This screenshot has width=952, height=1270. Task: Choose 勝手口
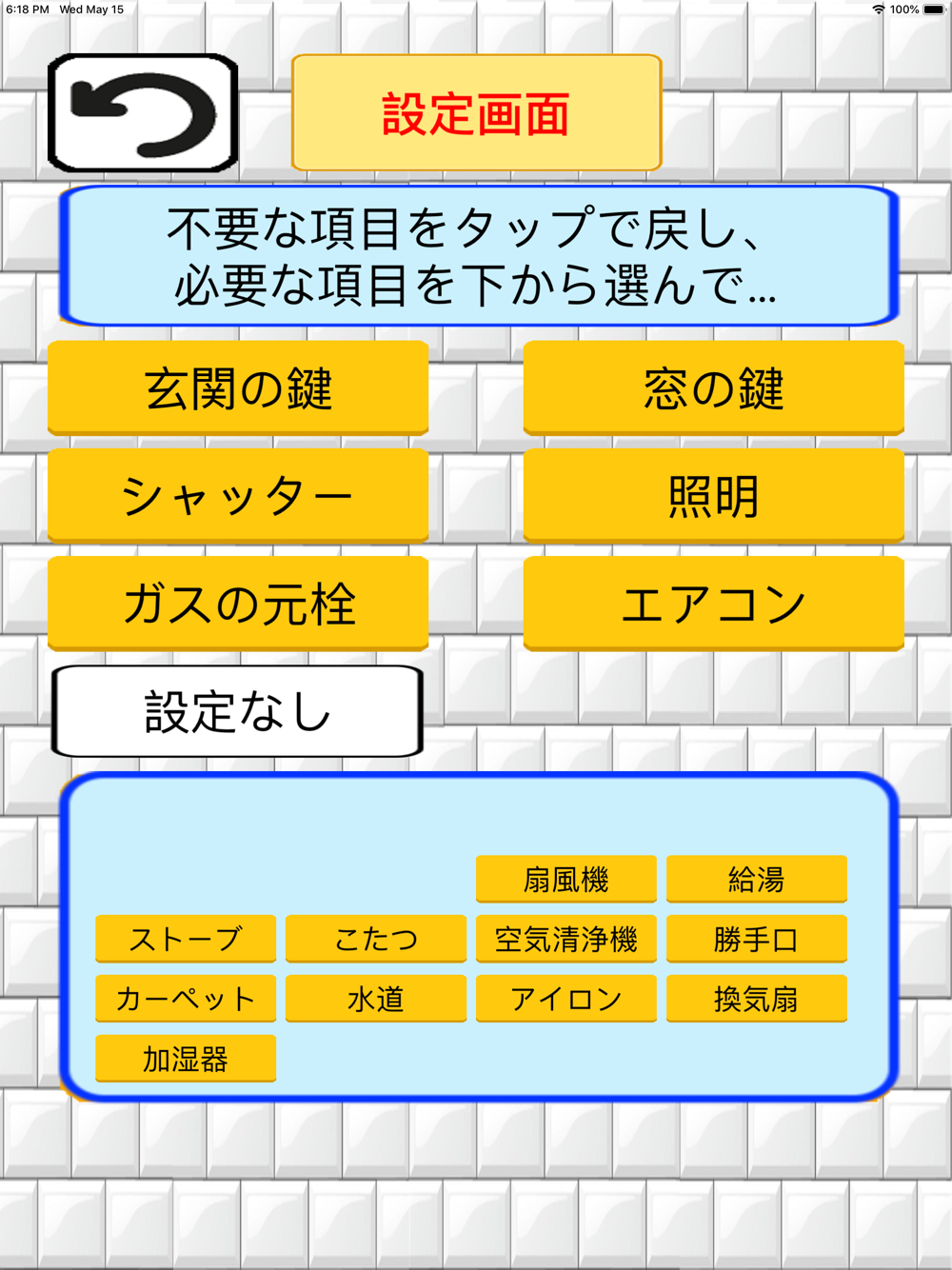tap(757, 939)
